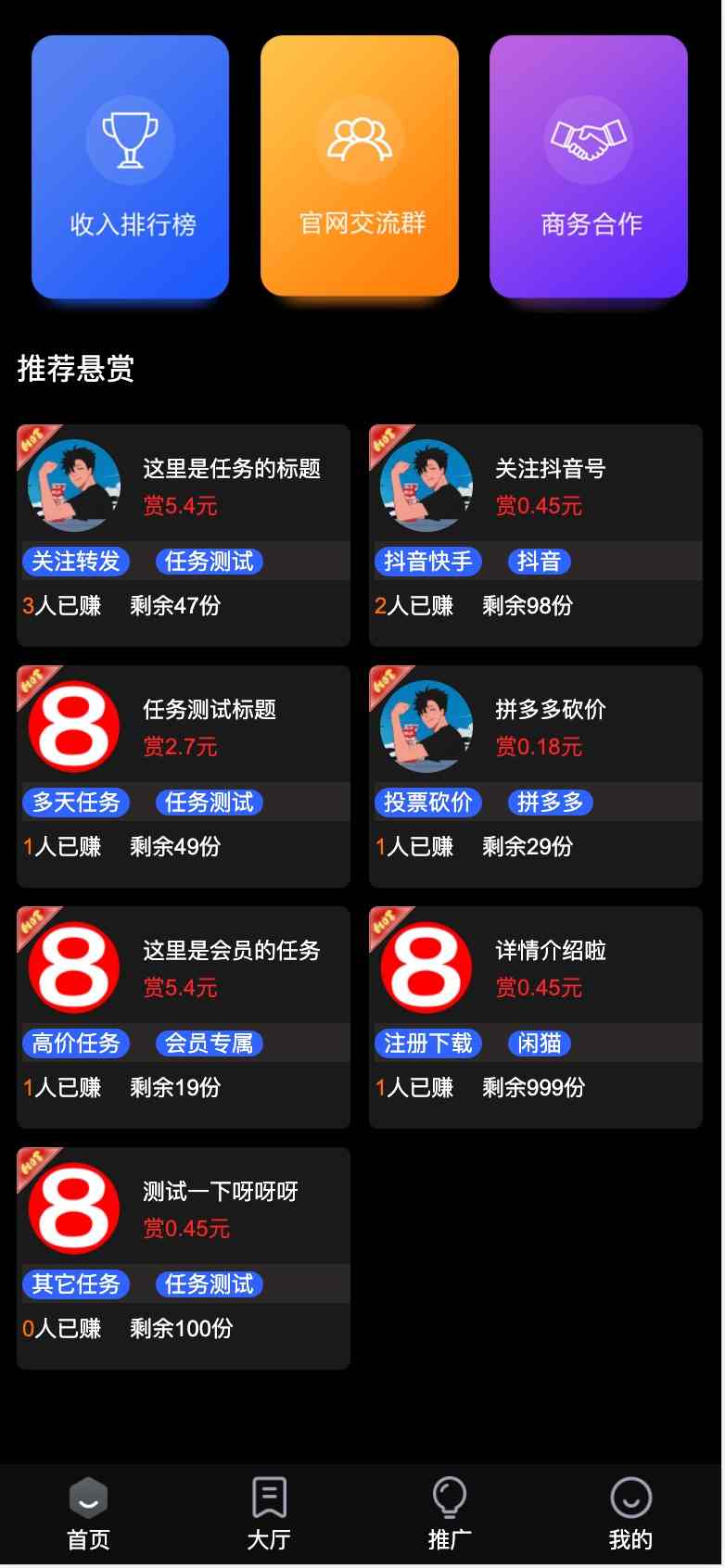
Task: Tap the 商务合作 business cooperation card
Action: click(x=589, y=167)
